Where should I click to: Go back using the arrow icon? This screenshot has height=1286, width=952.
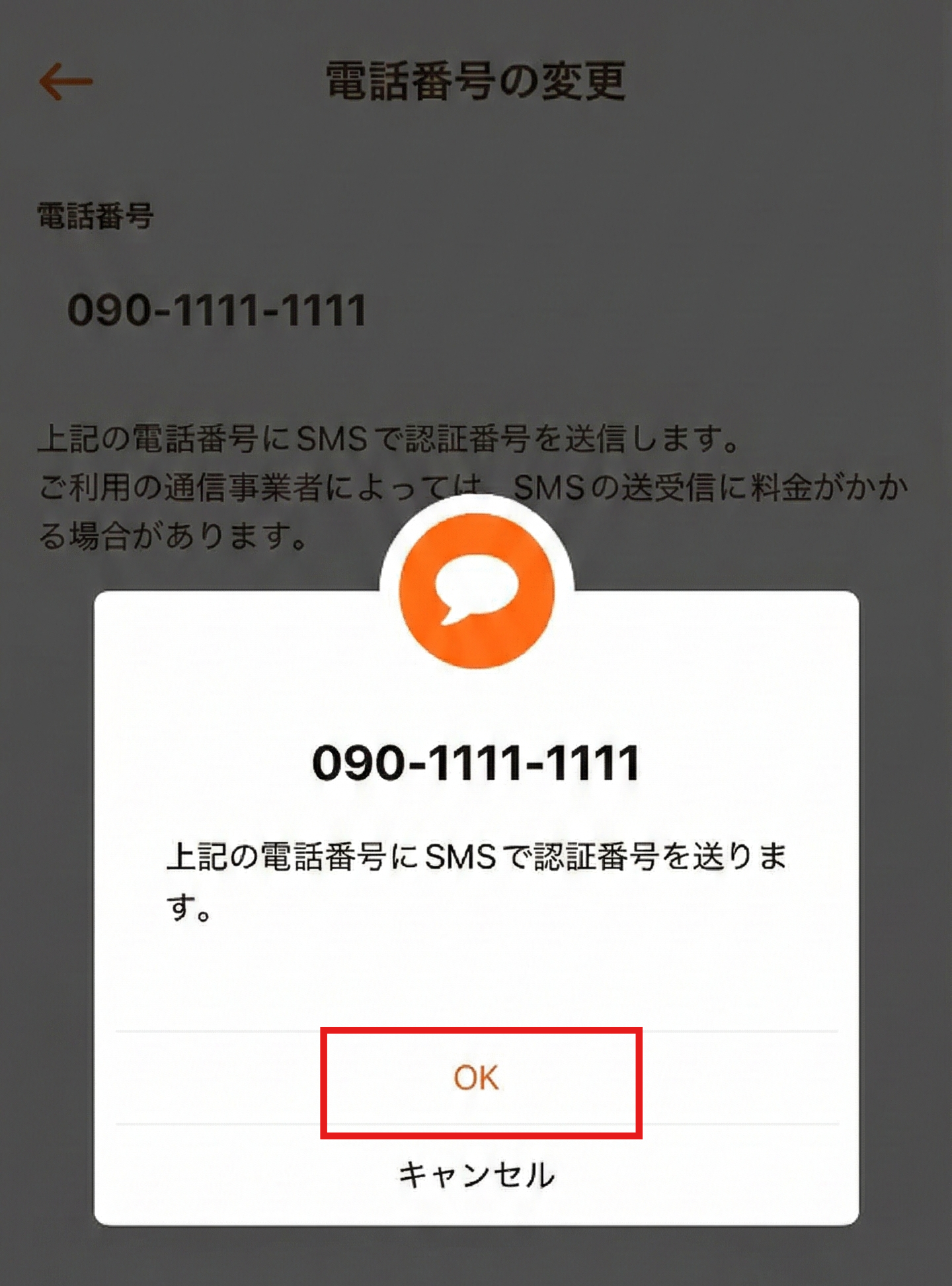tap(66, 82)
